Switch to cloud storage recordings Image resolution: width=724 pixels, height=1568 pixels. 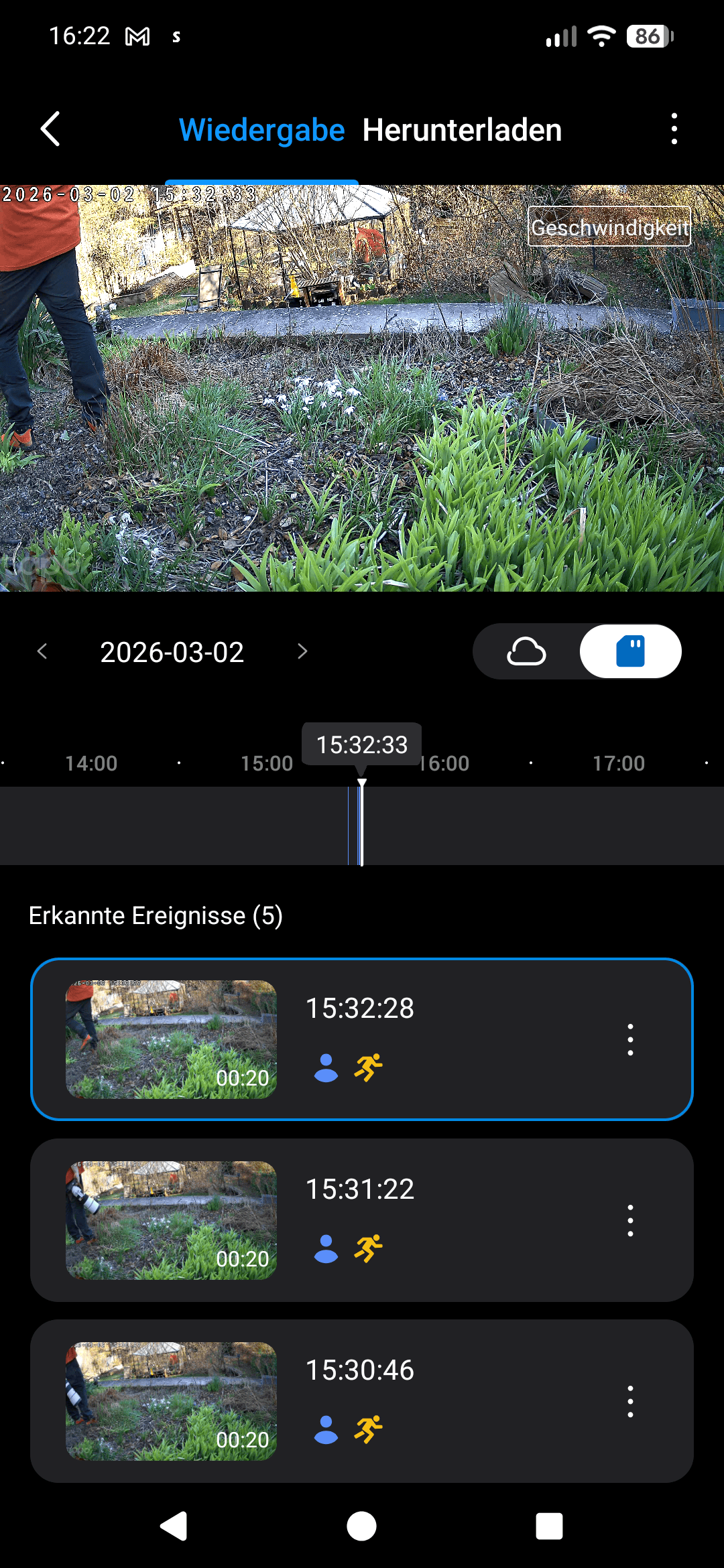pos(526,651)
